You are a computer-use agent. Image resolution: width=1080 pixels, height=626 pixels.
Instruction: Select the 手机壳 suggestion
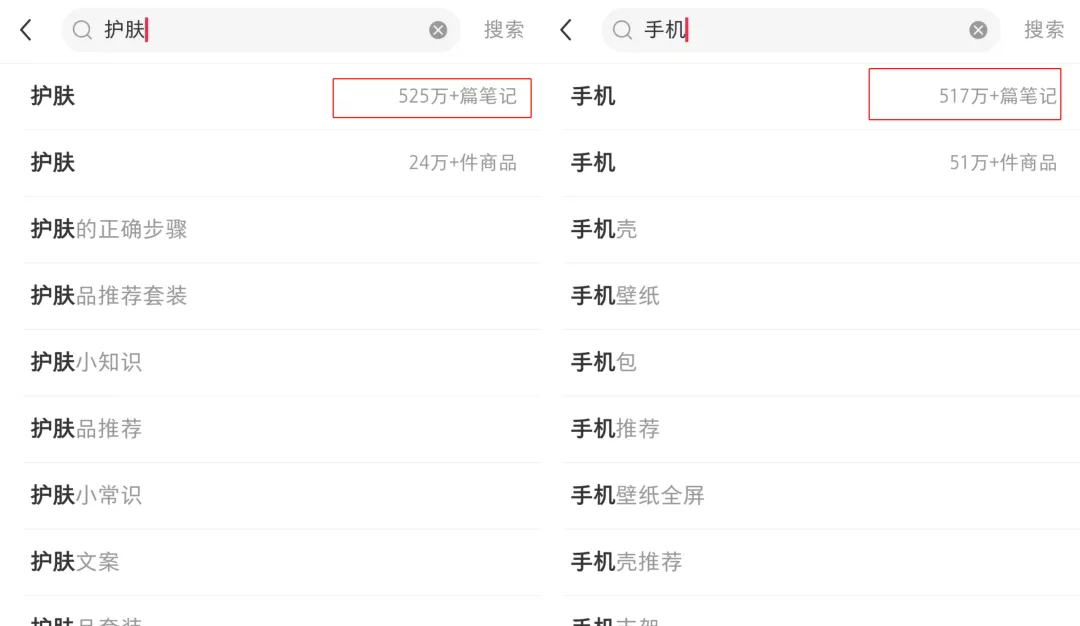coord(604,230)
